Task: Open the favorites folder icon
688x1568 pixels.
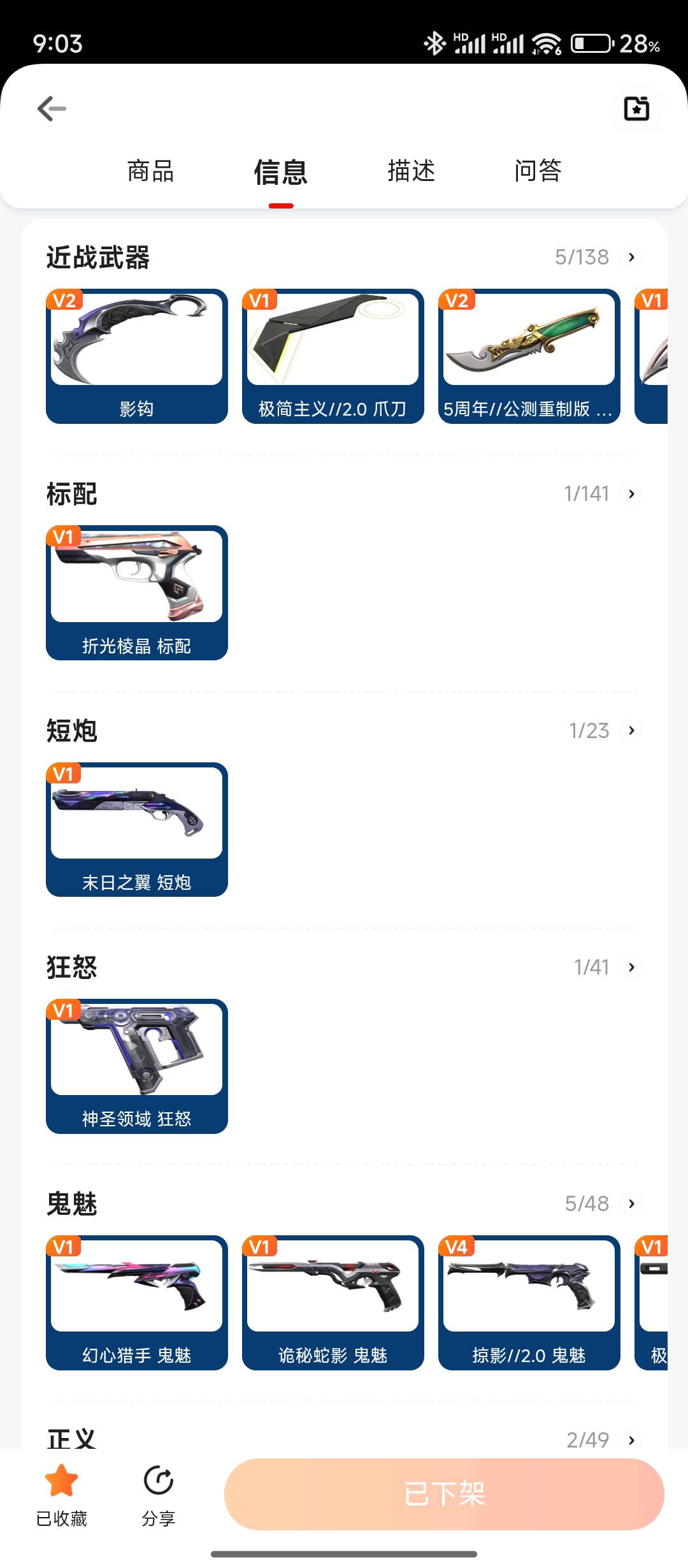Action: pos(636,108)
